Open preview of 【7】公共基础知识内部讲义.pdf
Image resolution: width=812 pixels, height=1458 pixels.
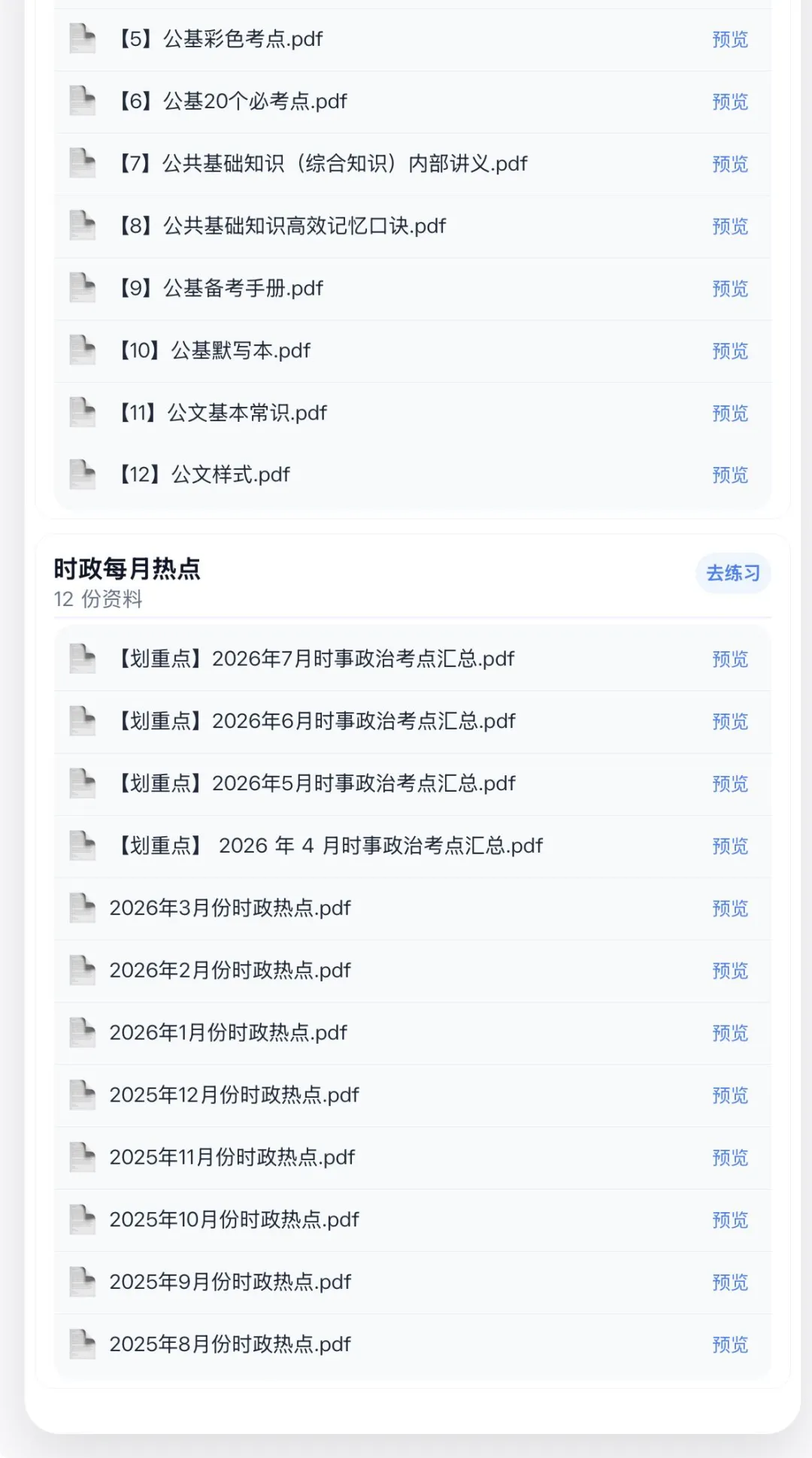click(730, 165)
